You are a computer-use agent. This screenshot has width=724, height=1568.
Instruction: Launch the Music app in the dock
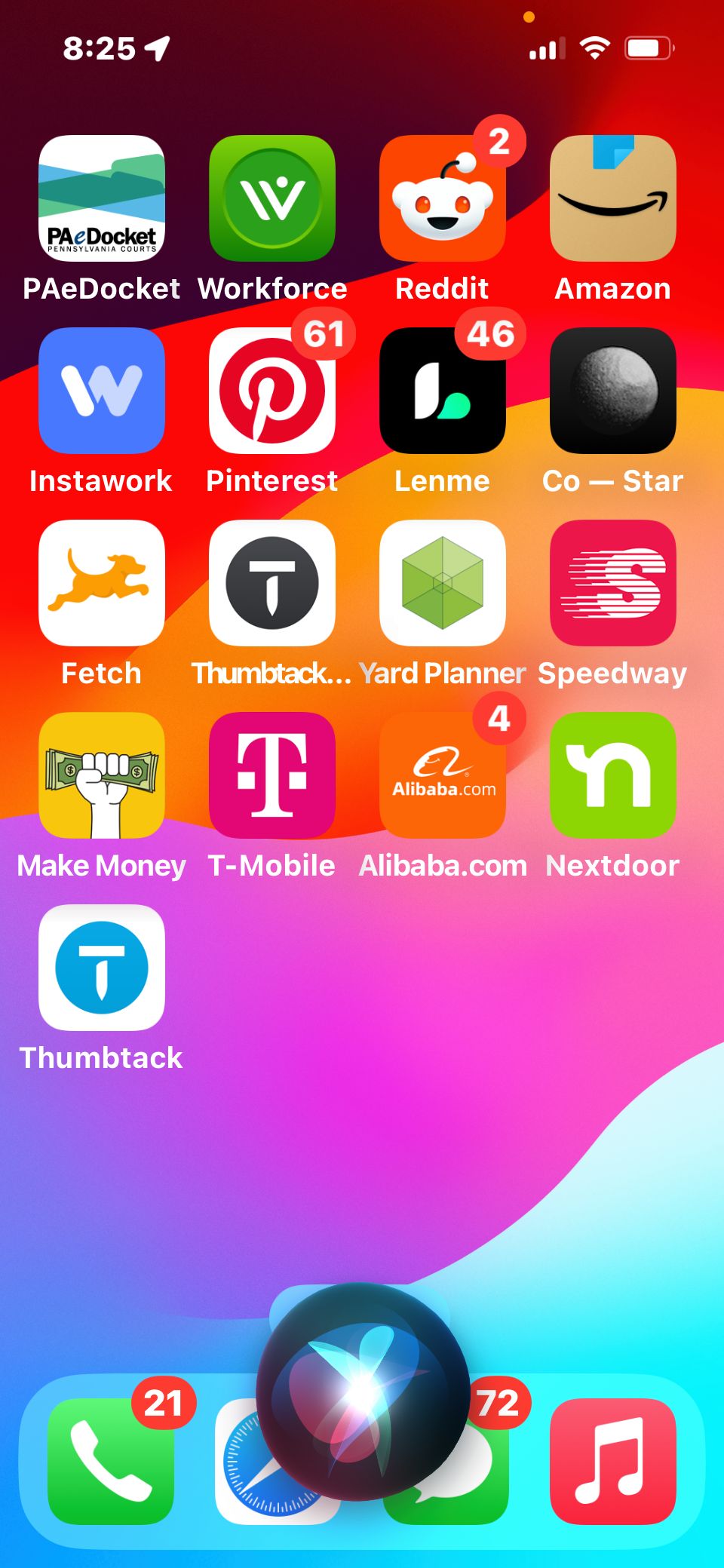click(x=613, y=1462)
